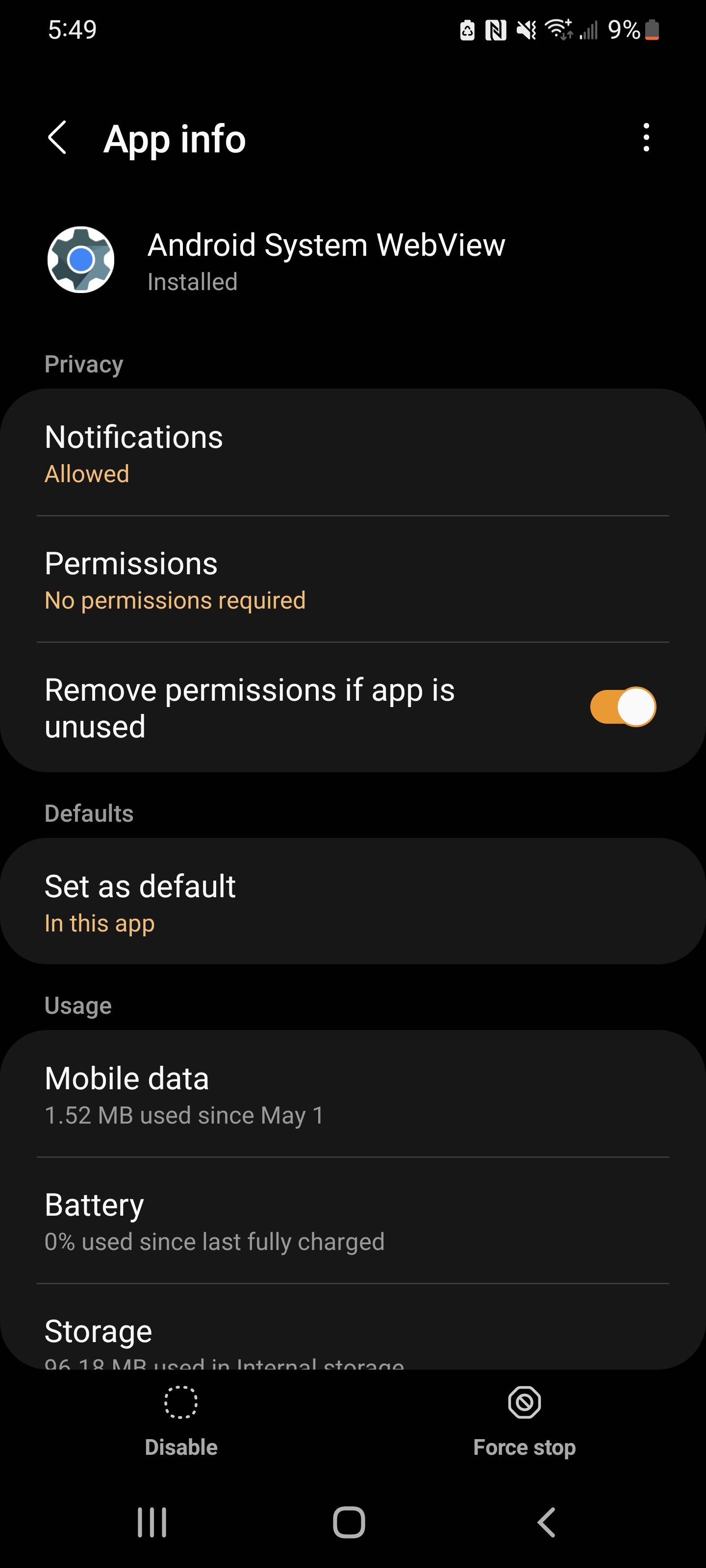
Task: View Mobile data usage
Action: pos(353,1095)
